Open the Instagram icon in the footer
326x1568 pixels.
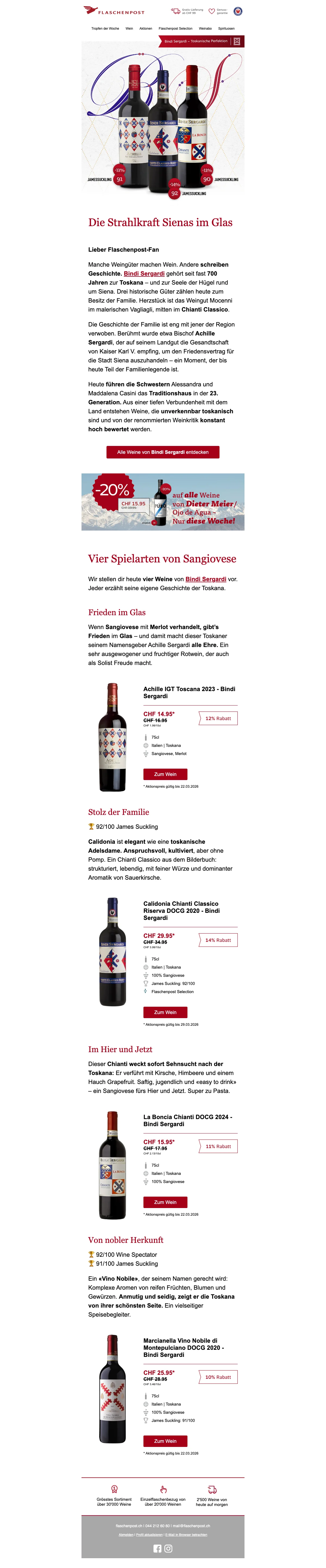point(168,1548)
